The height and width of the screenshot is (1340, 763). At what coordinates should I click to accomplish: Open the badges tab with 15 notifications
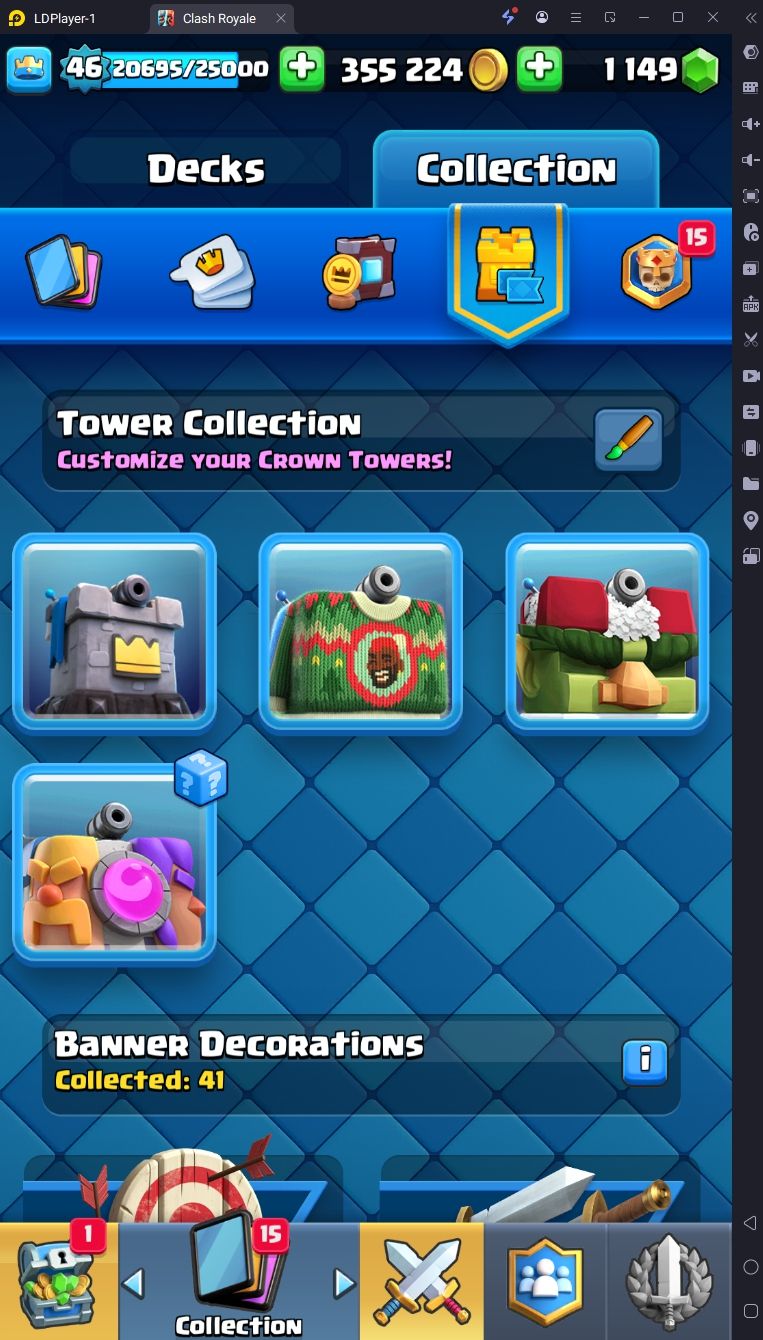click(657, 271)
